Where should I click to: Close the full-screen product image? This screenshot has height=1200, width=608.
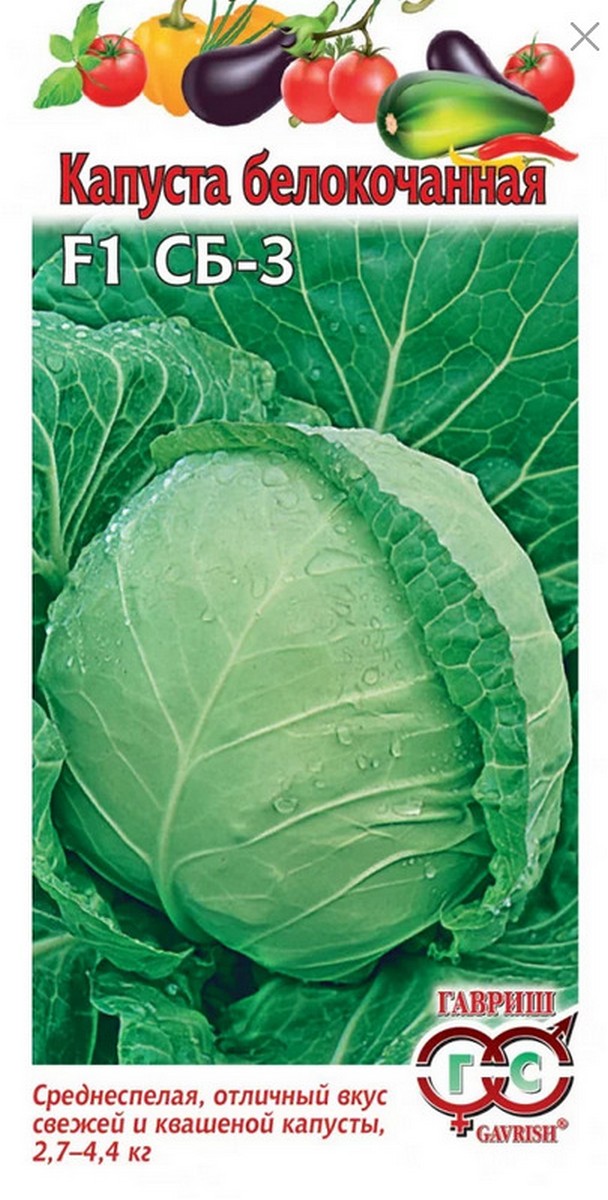point(583,38)
